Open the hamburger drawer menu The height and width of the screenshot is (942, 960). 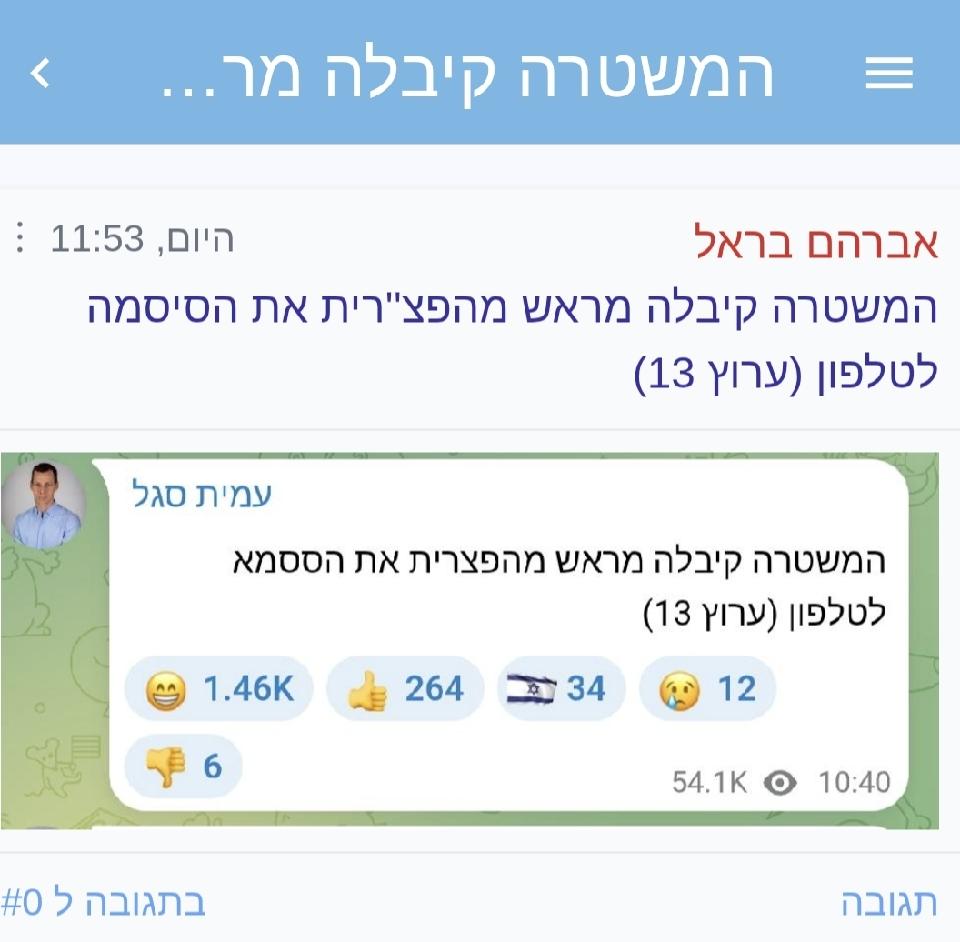[889, 73]
